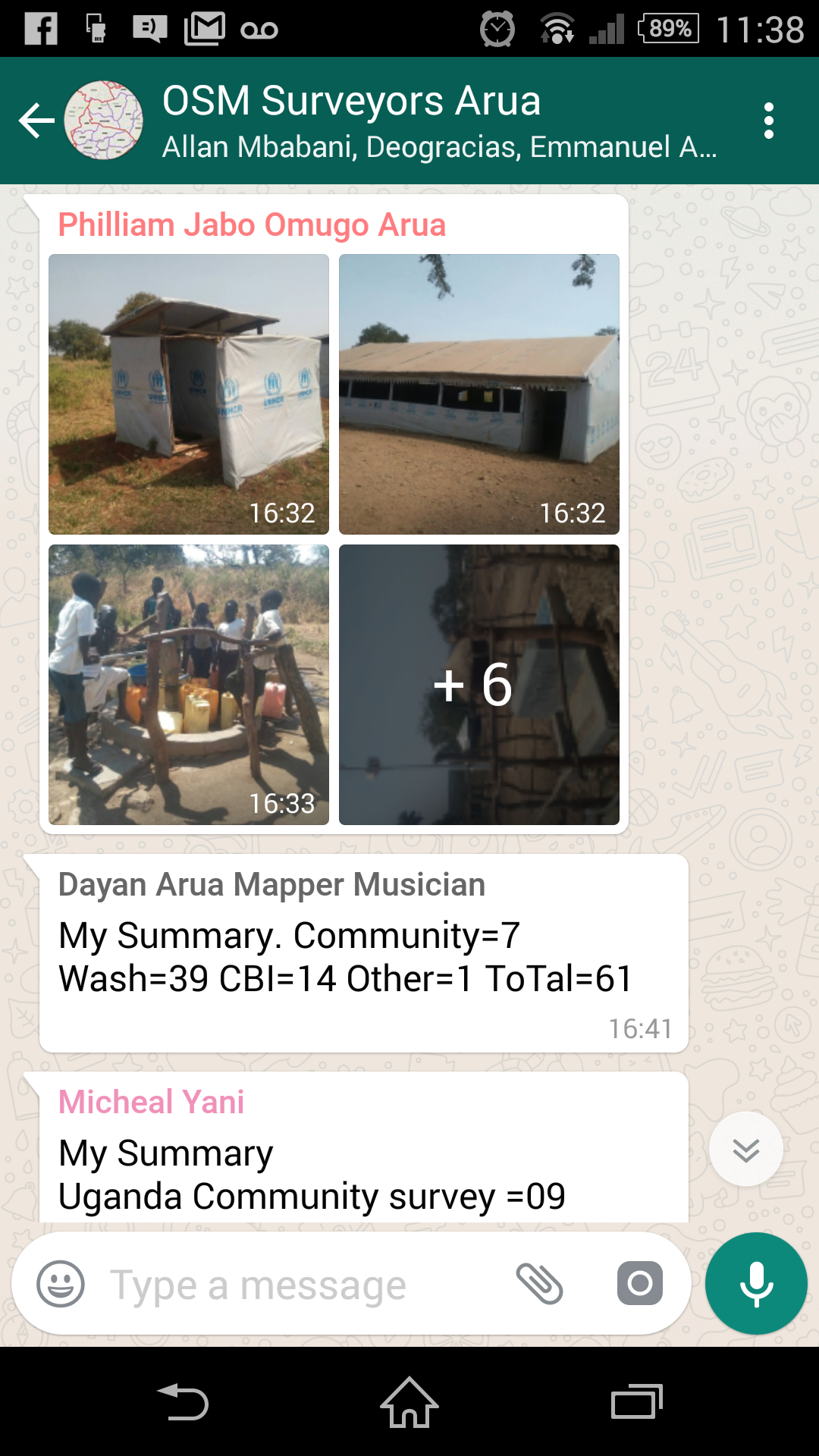Open recent apps with the overview button
Viewport: 819px width, 1456px height.
click(637, 1401)
